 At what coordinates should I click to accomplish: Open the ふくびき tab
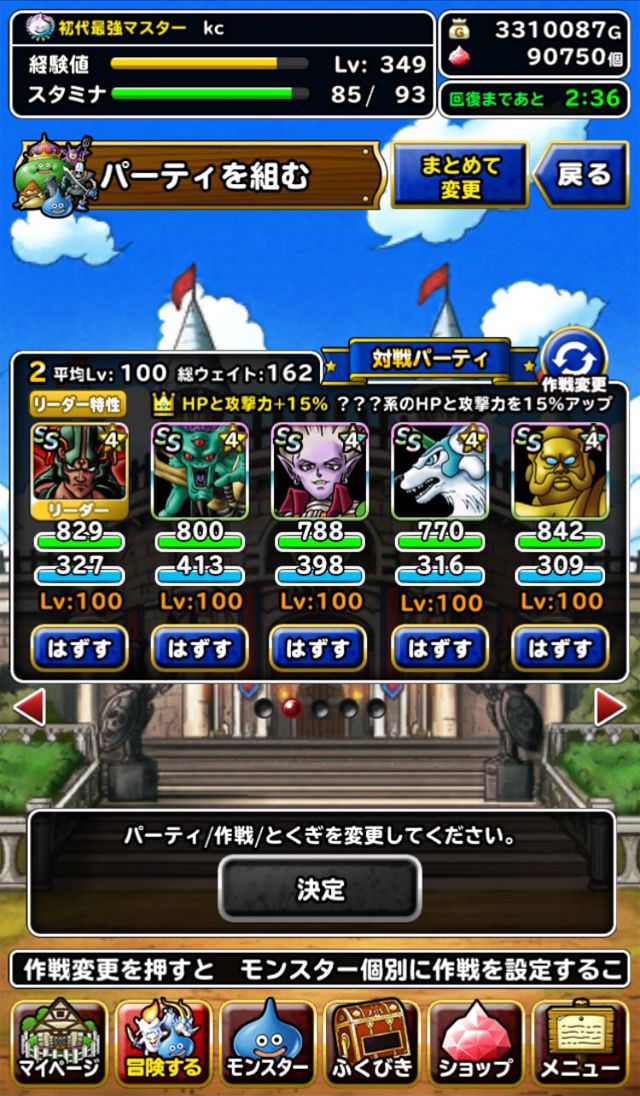click(372, 1042)
